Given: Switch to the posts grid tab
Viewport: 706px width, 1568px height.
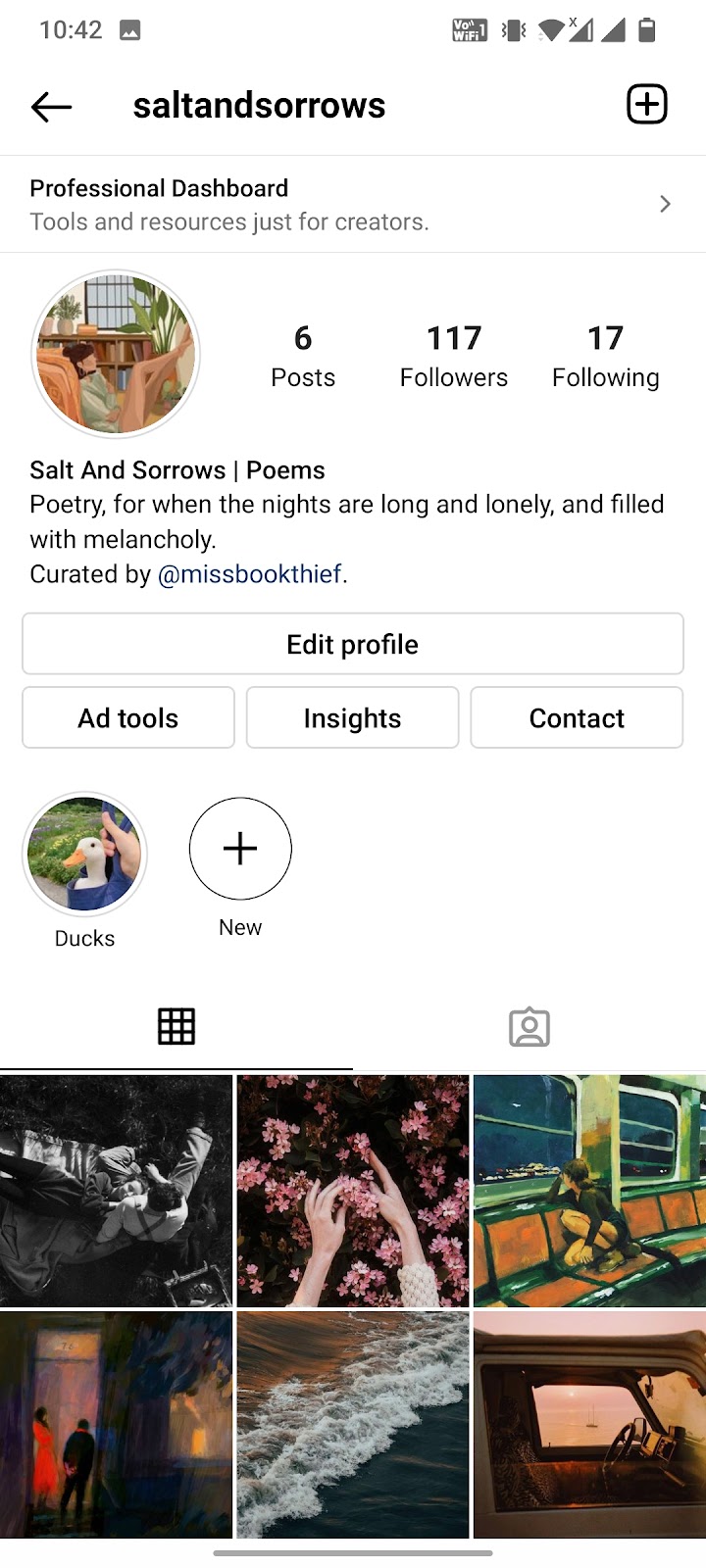Looking at the screenshot, I should point(176,1026).
